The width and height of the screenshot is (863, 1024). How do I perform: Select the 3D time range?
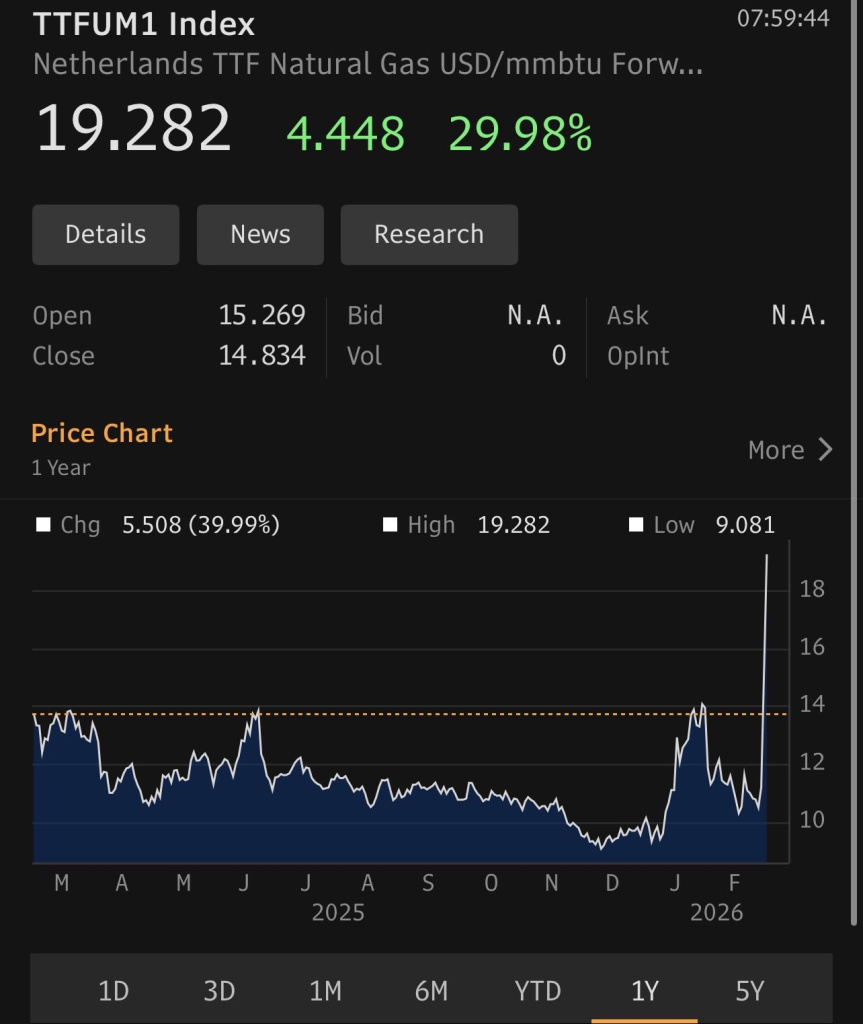pos(219,991)
